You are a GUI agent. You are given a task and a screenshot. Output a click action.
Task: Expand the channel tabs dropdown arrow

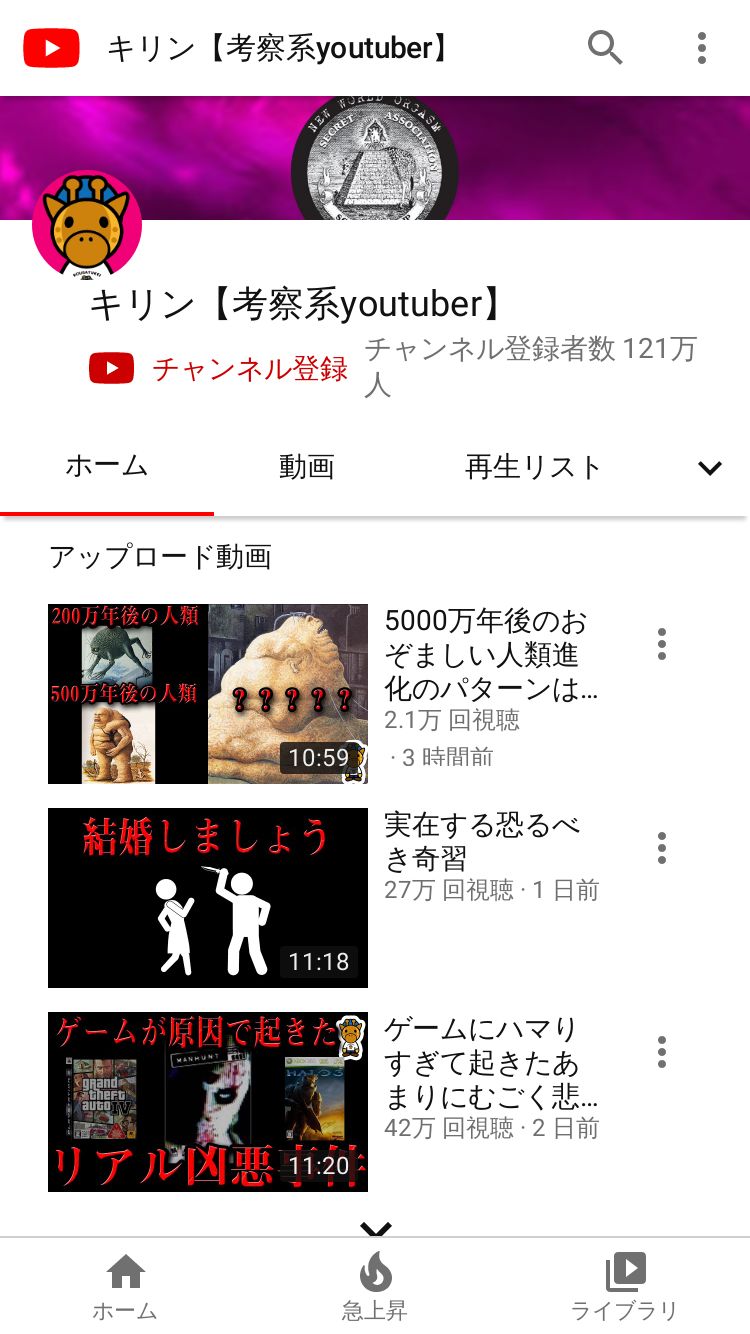709,468
